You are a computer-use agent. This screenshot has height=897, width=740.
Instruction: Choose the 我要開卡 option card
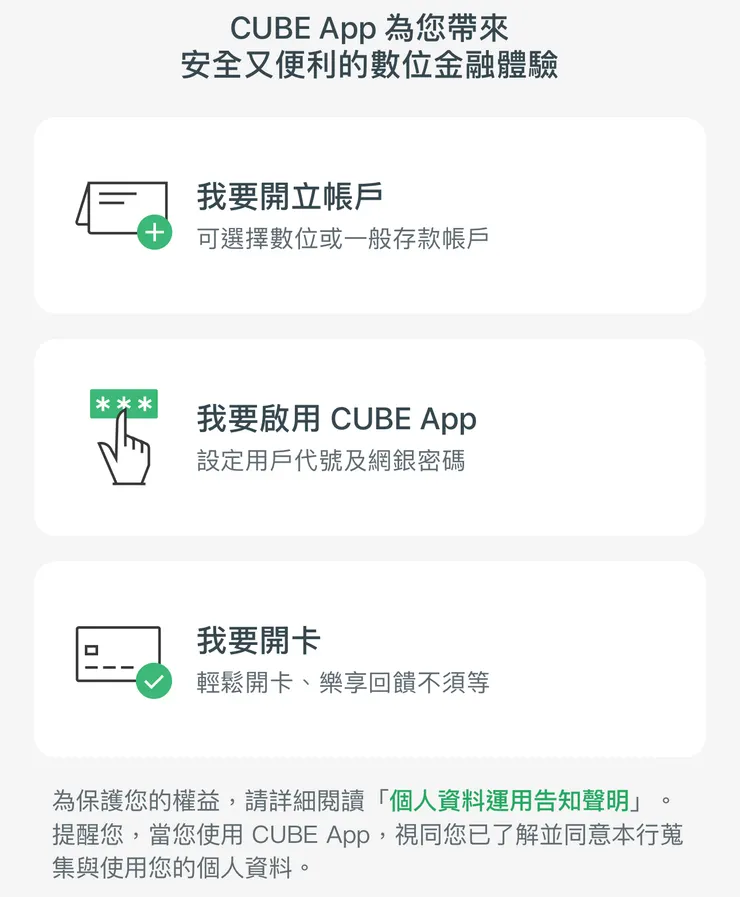(370, 658)
